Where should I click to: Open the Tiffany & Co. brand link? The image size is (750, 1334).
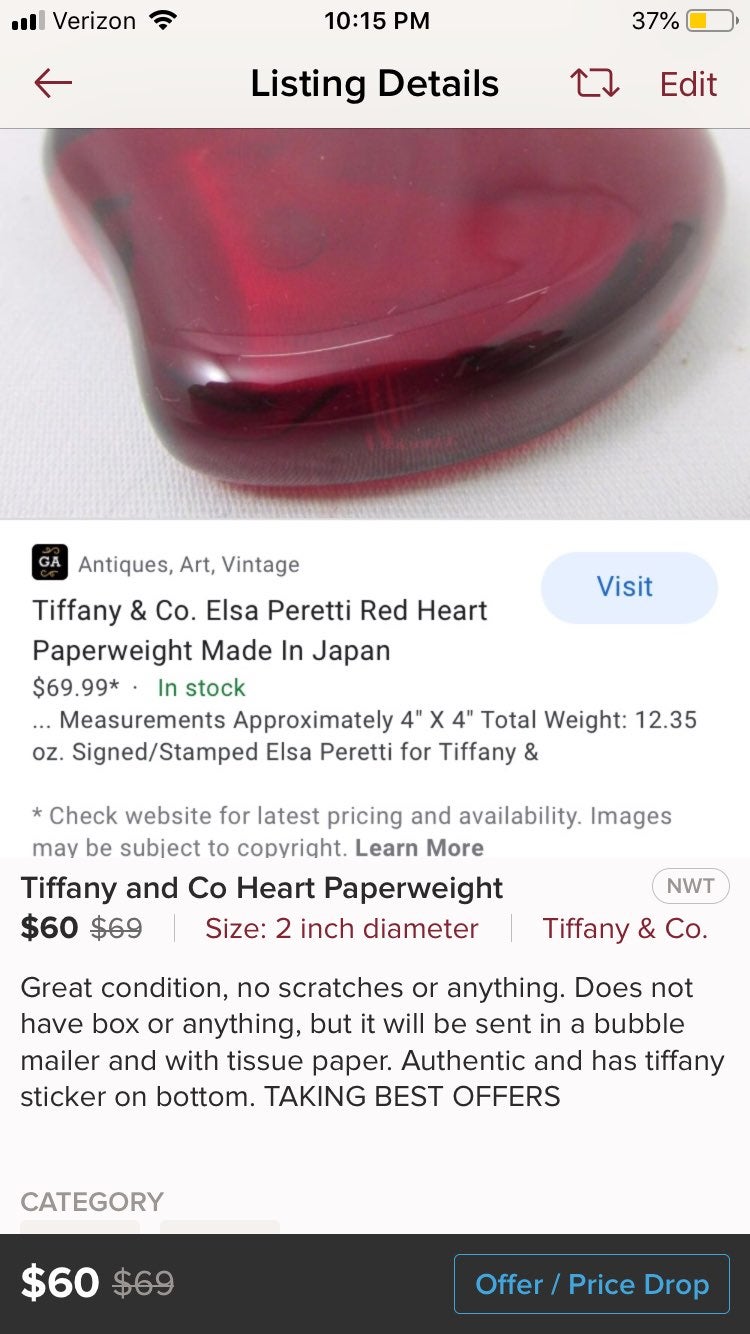click(x=625, y=928)
